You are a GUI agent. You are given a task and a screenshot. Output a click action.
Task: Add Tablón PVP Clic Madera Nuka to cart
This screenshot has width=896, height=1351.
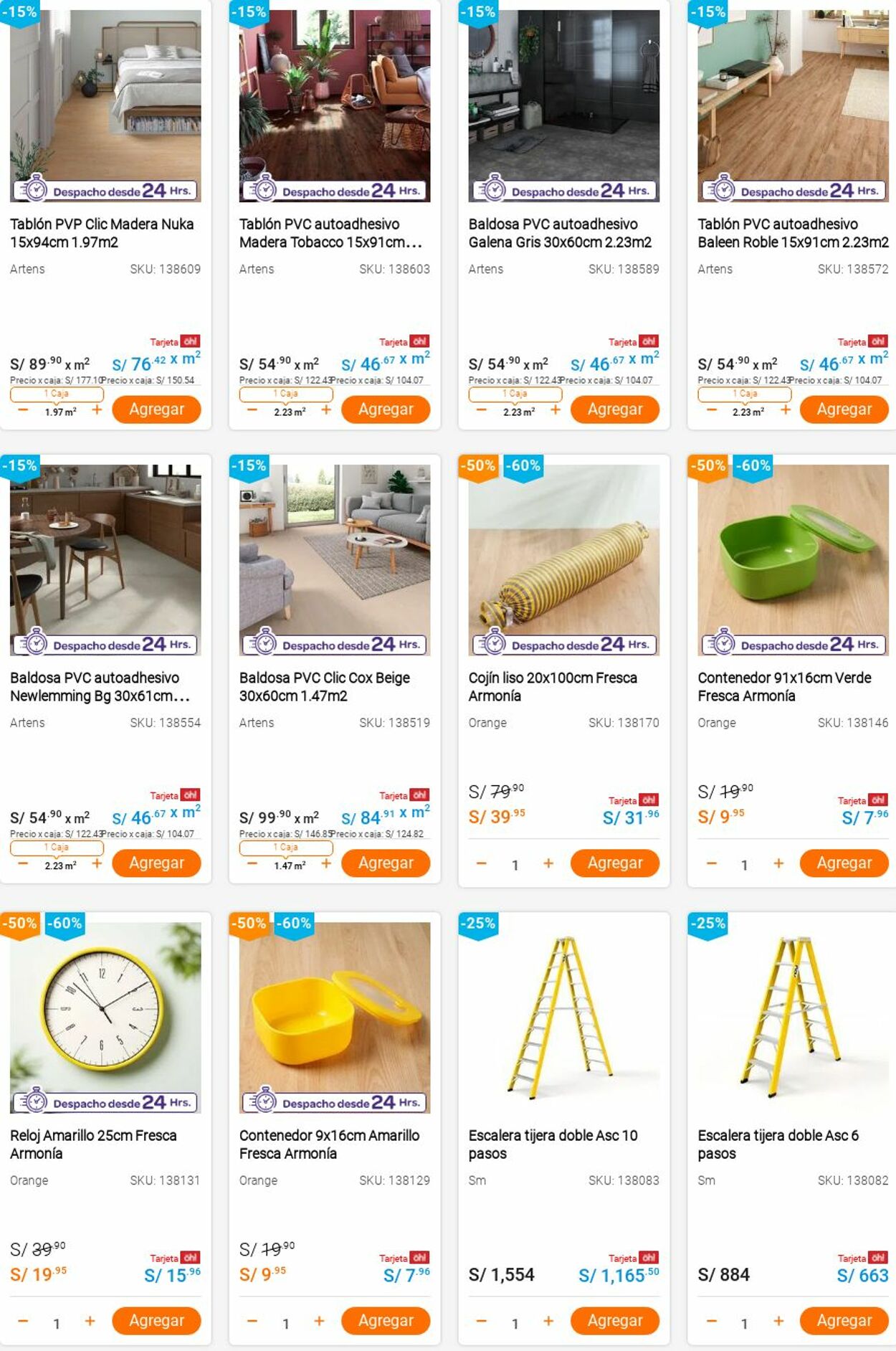[x=156, y=409]
